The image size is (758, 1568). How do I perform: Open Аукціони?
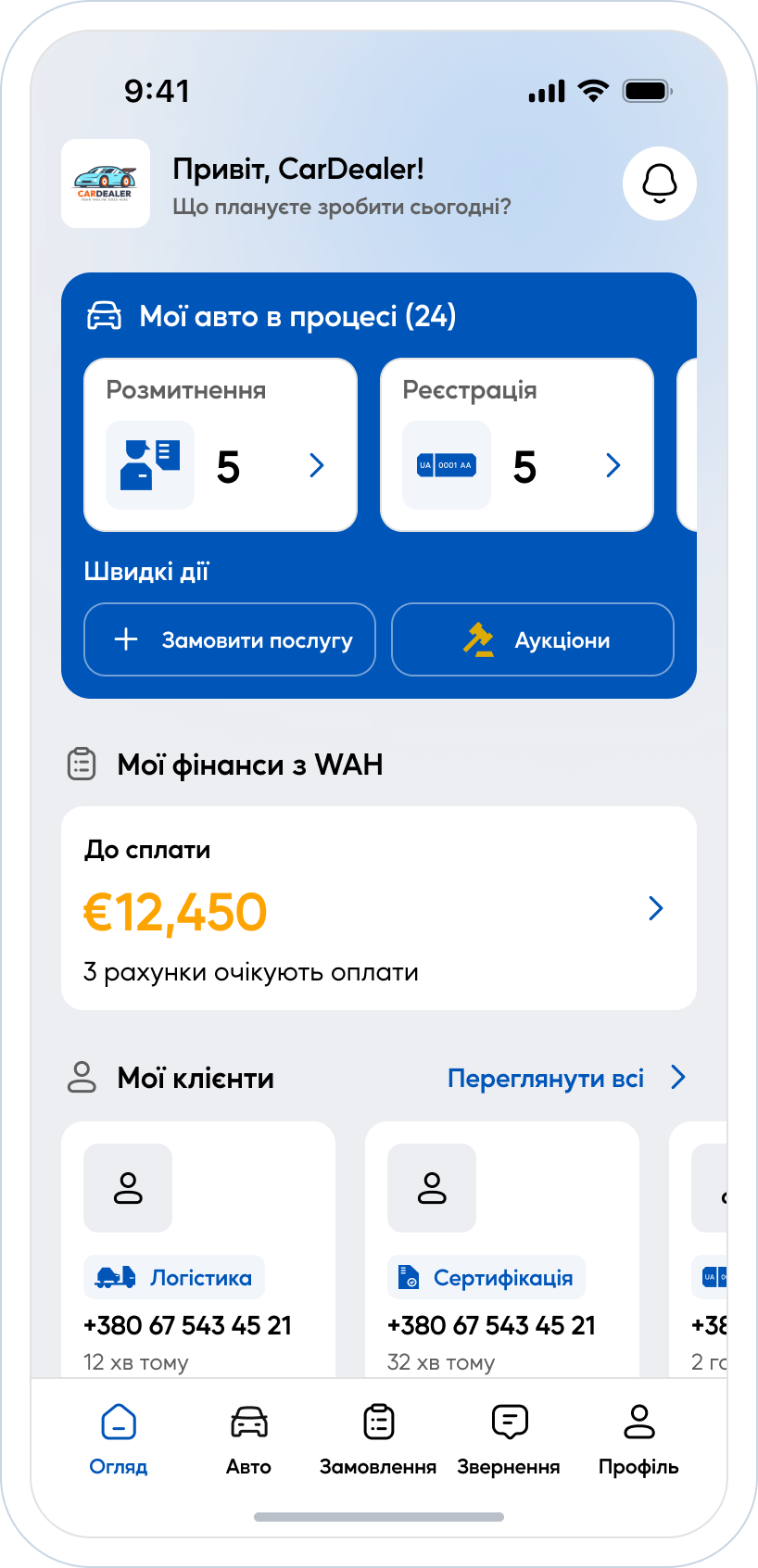tap(533, 640)
